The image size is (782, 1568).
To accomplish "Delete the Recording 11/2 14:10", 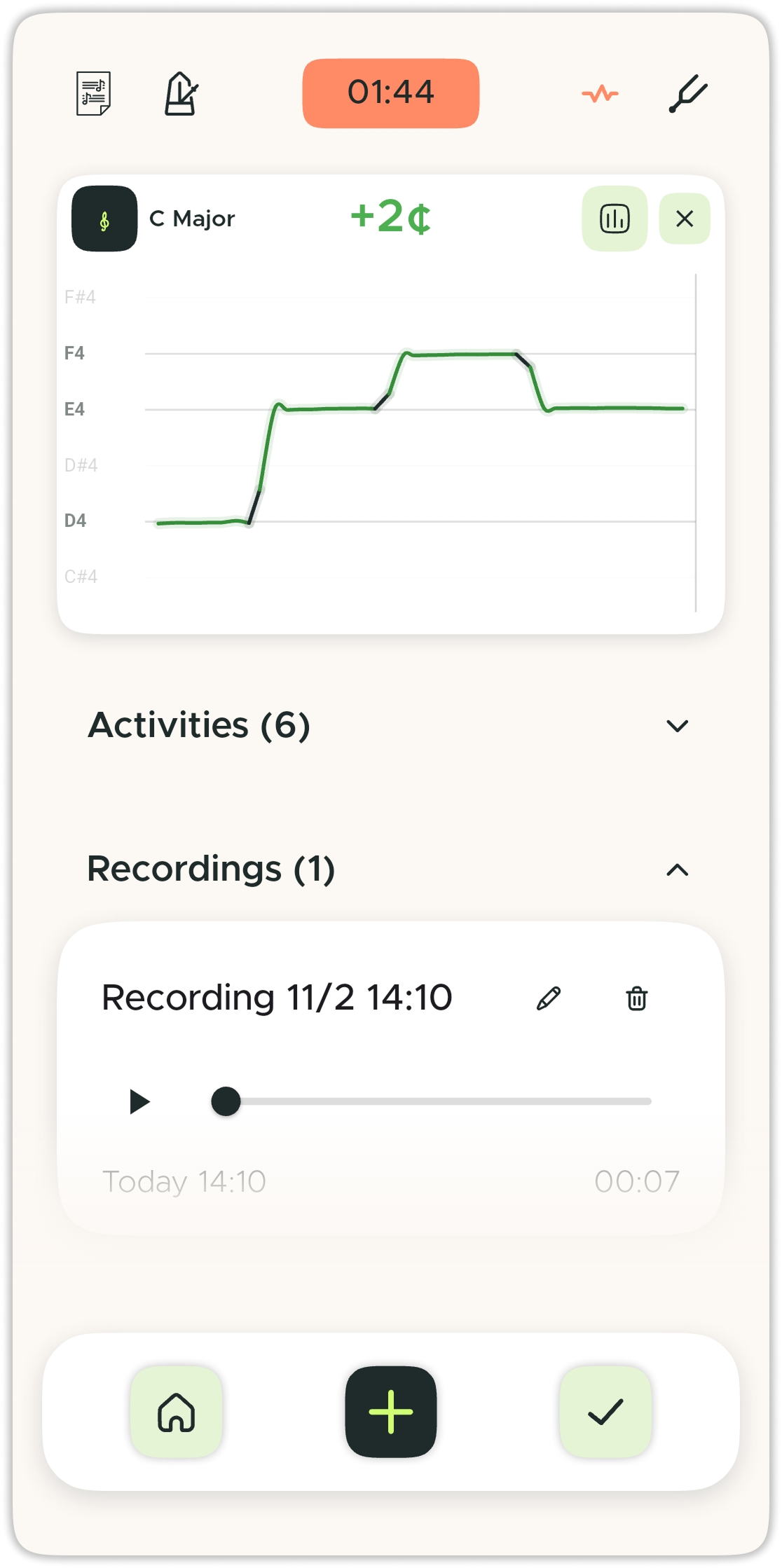I will click(636, 999).
